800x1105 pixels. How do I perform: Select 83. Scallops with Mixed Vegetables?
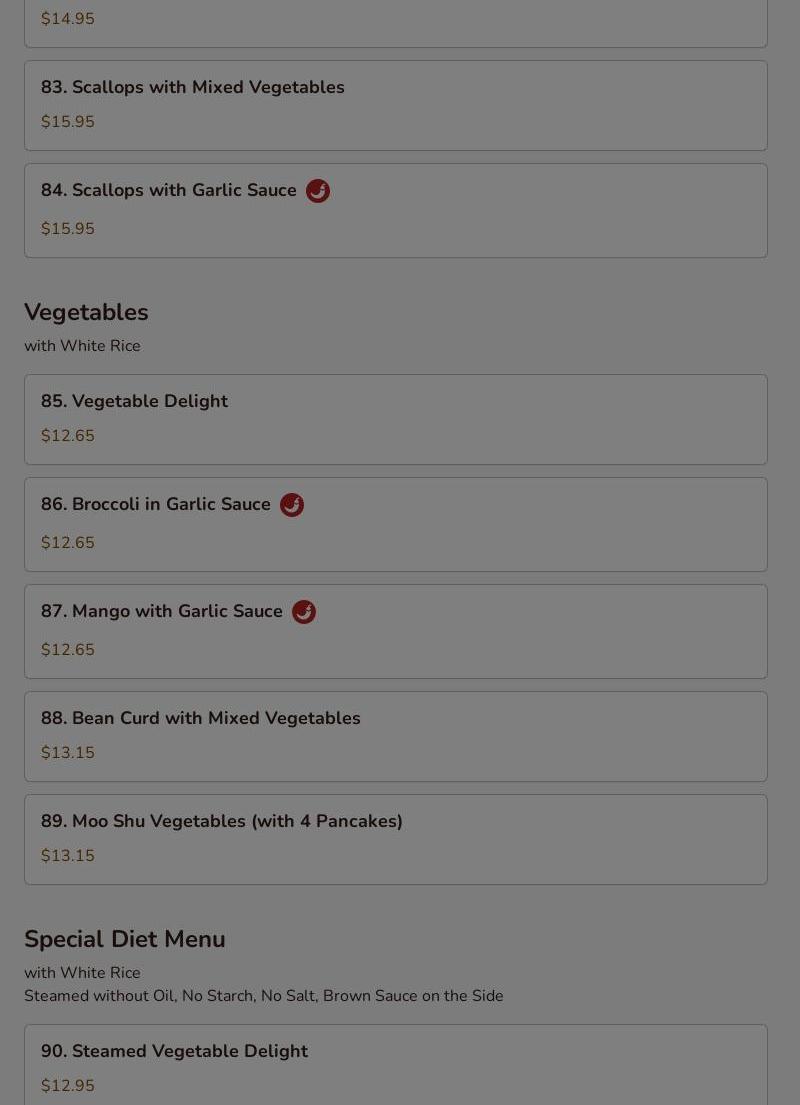pyautogui.click(x=395, y=105)
